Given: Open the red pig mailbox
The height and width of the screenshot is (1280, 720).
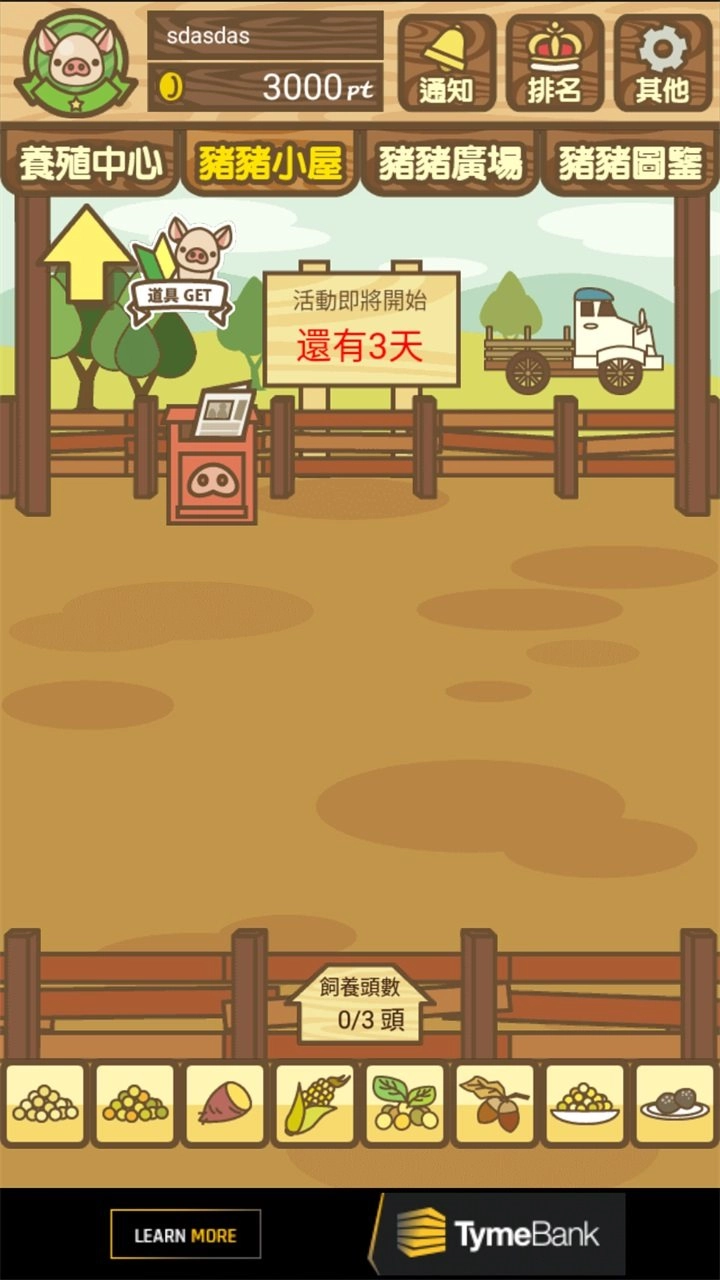Looking at the screenshot, I should click(212, 460).
